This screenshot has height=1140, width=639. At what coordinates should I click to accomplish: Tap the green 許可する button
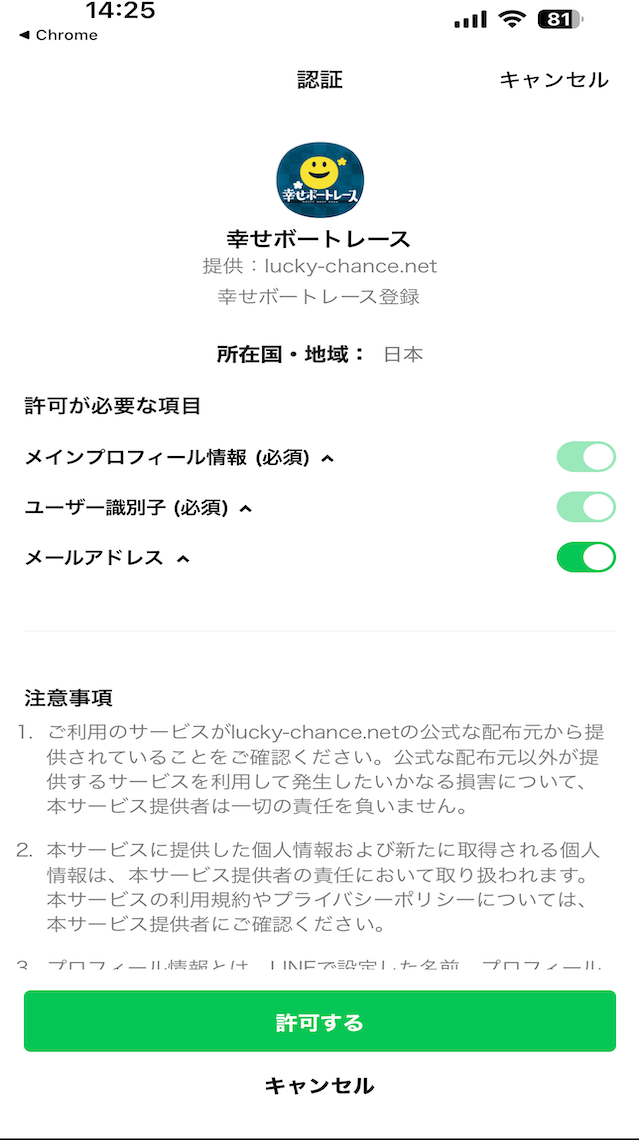point(320,1021)
